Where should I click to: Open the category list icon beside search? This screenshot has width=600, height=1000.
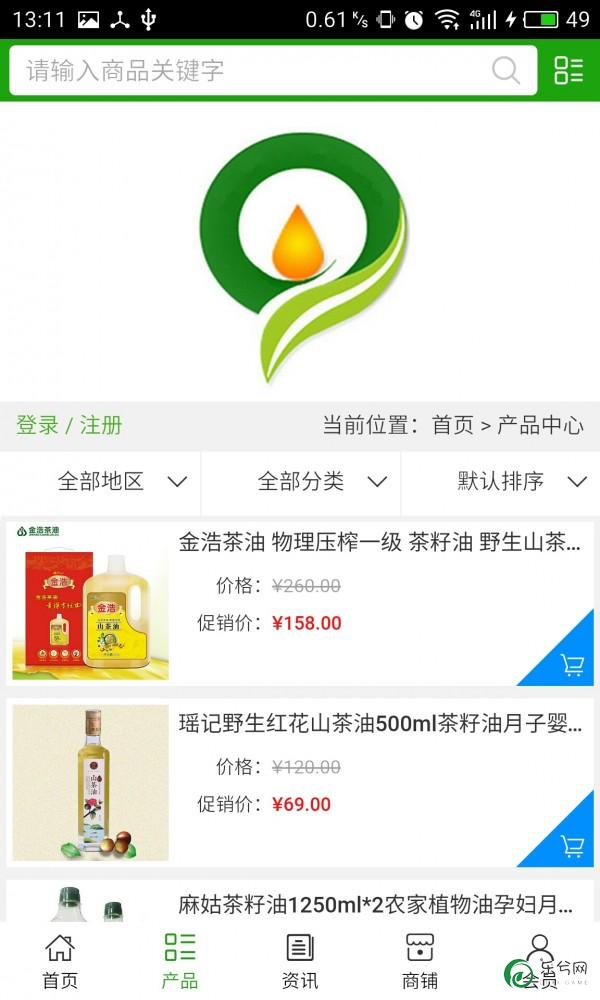click(568, 70)
